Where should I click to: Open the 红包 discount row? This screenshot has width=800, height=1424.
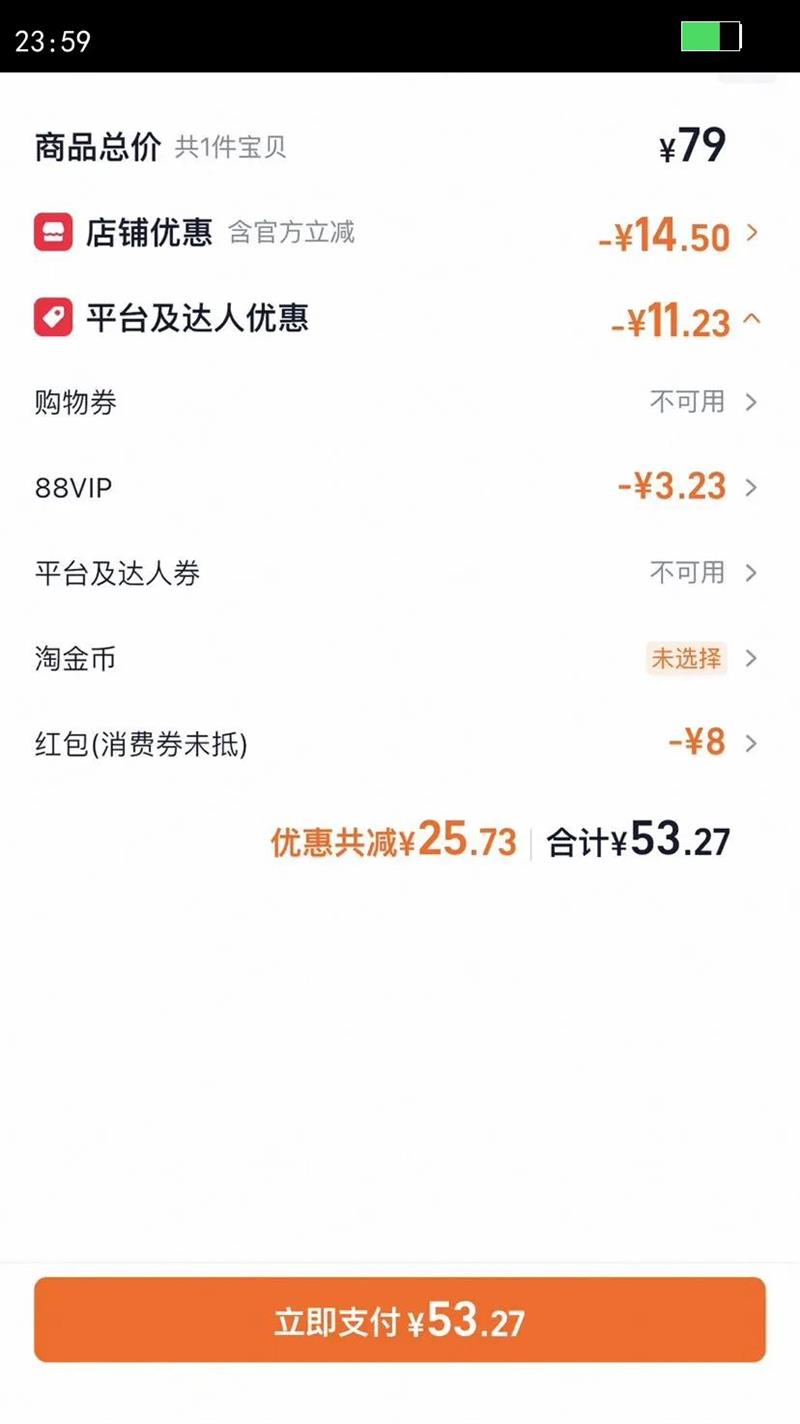(x=751, y=744)
